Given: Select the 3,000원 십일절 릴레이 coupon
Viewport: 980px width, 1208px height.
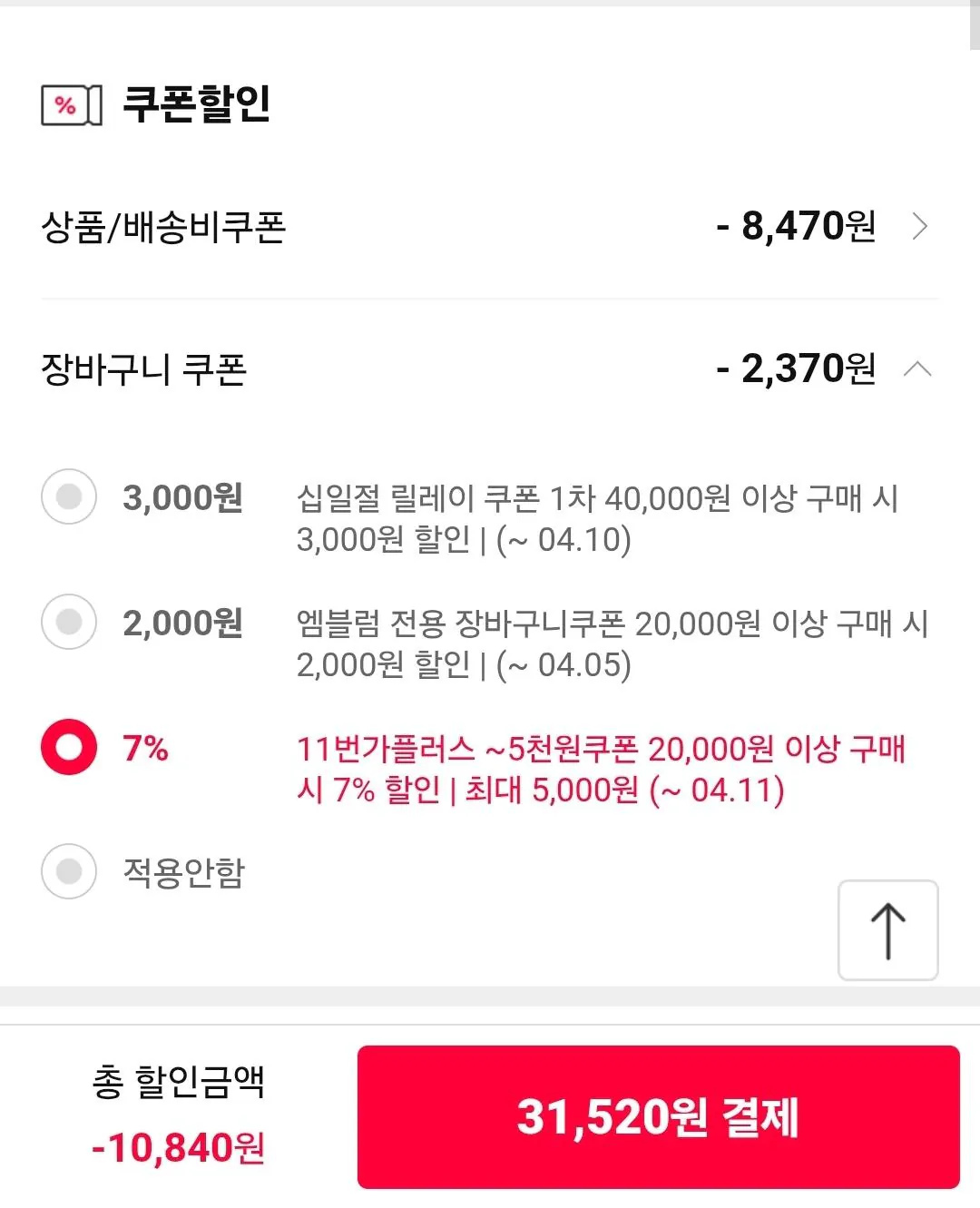Looking at the screenshot, I should coord(69,496).
